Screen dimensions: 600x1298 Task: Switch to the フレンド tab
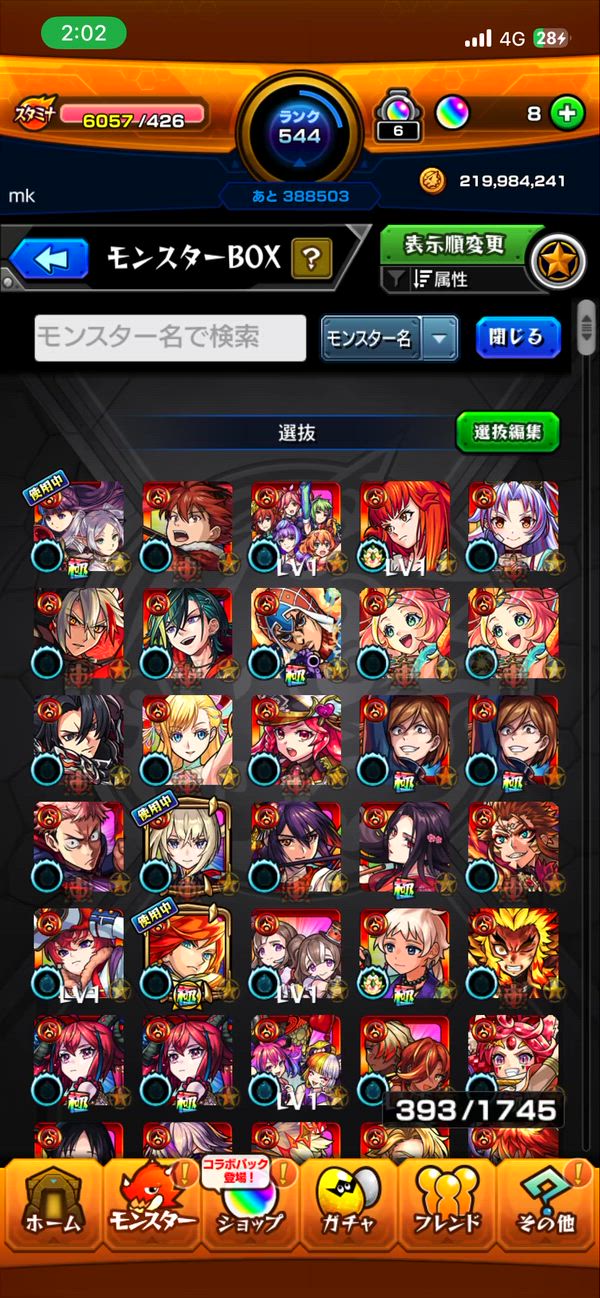pyautogui.click(x=448, y=1207)
